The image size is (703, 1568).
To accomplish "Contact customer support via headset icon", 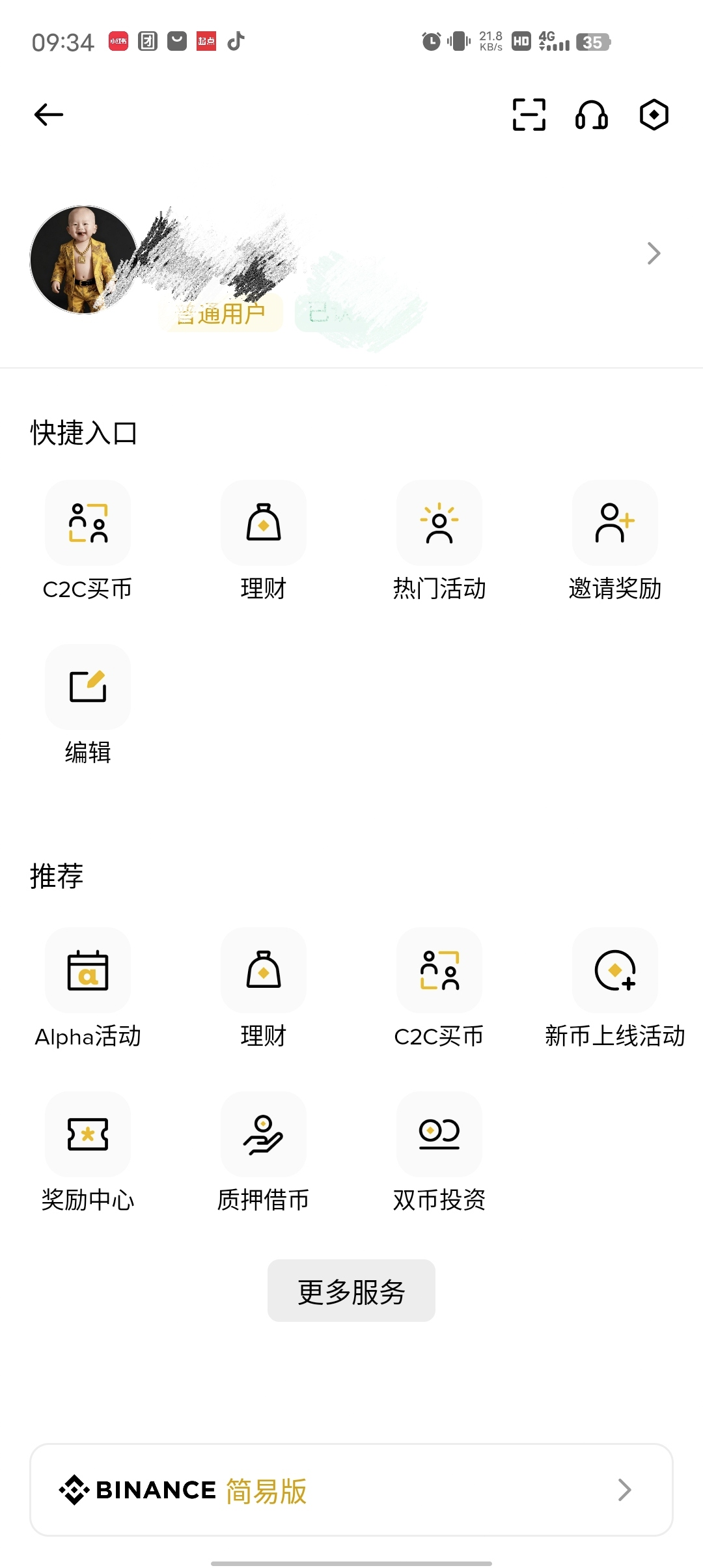I will point(591,115).
